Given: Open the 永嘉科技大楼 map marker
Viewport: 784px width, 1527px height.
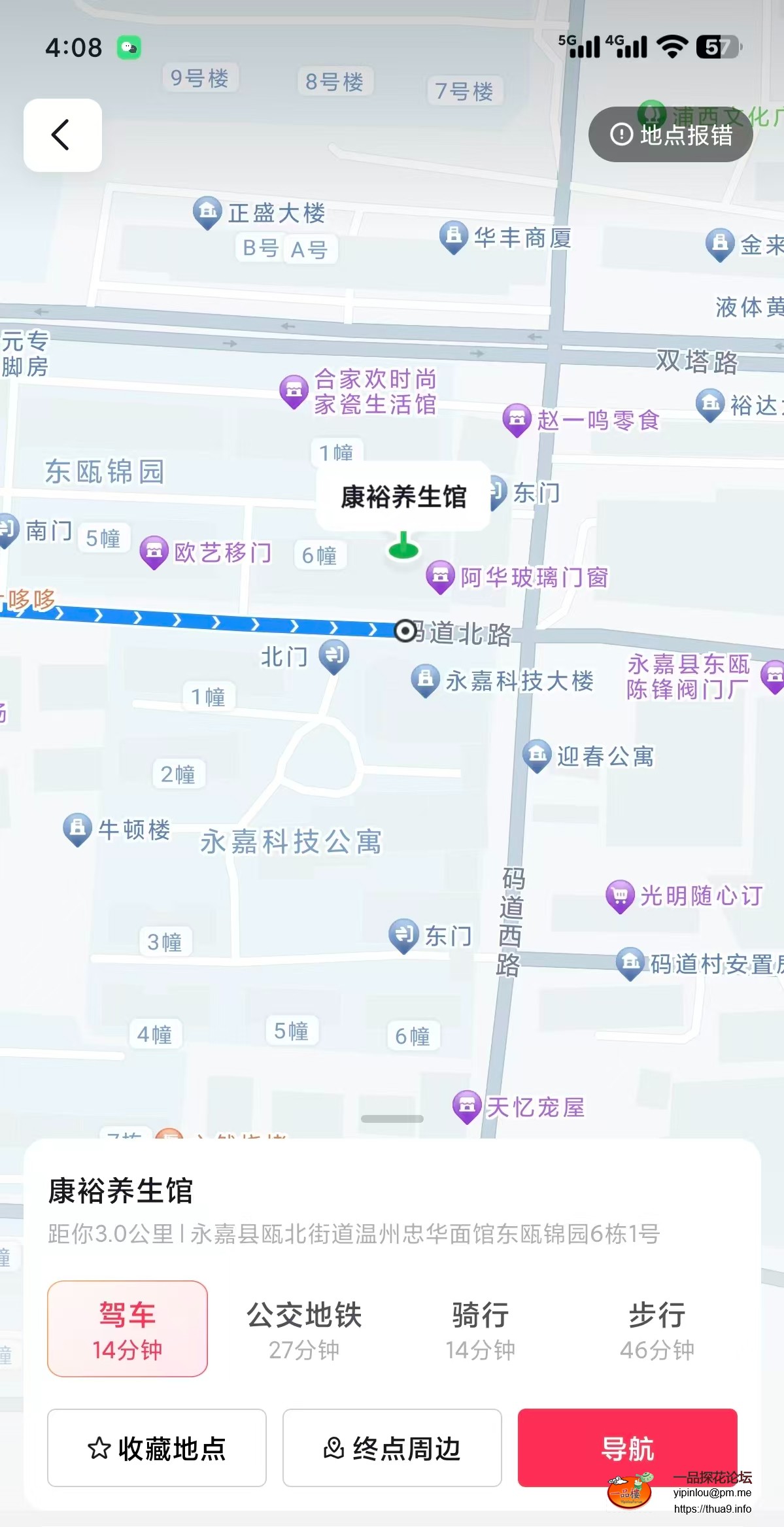Looking at the screenshot, I should [x=425, y=680].
